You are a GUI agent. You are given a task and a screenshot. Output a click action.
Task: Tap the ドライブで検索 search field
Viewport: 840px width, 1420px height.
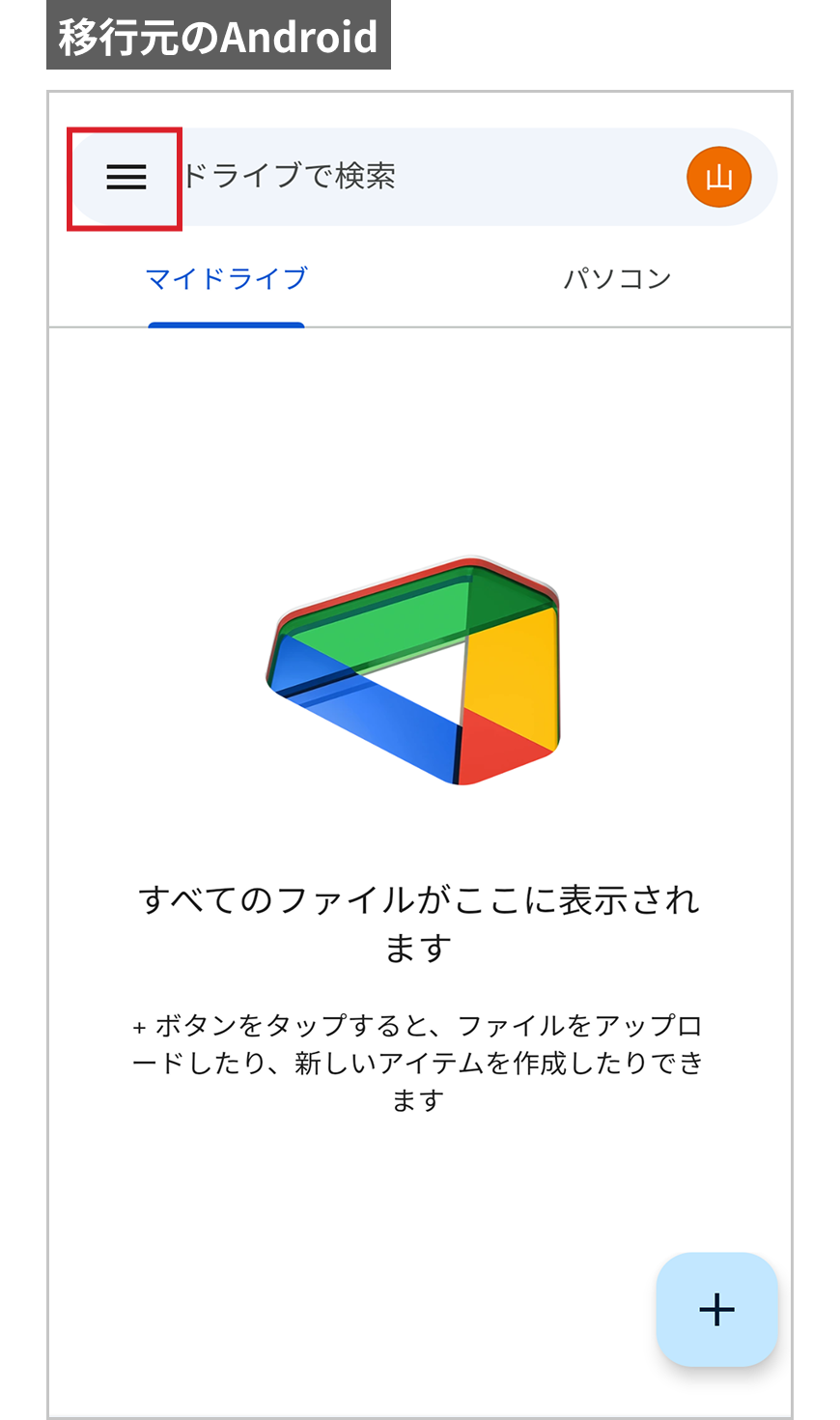pyautogui.click(x=386, y=177)
